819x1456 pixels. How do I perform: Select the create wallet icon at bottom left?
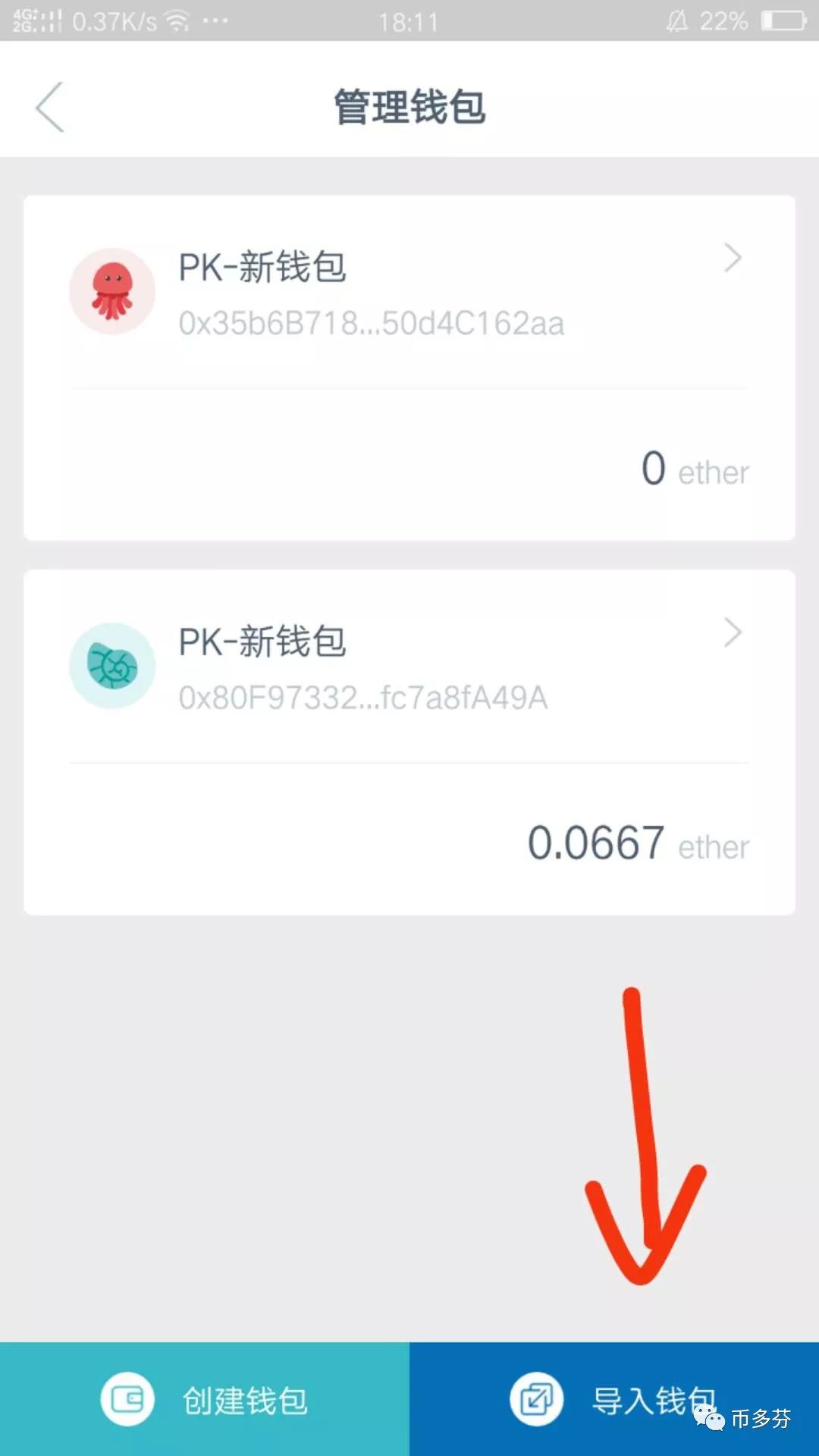[x=127, y=1398]
